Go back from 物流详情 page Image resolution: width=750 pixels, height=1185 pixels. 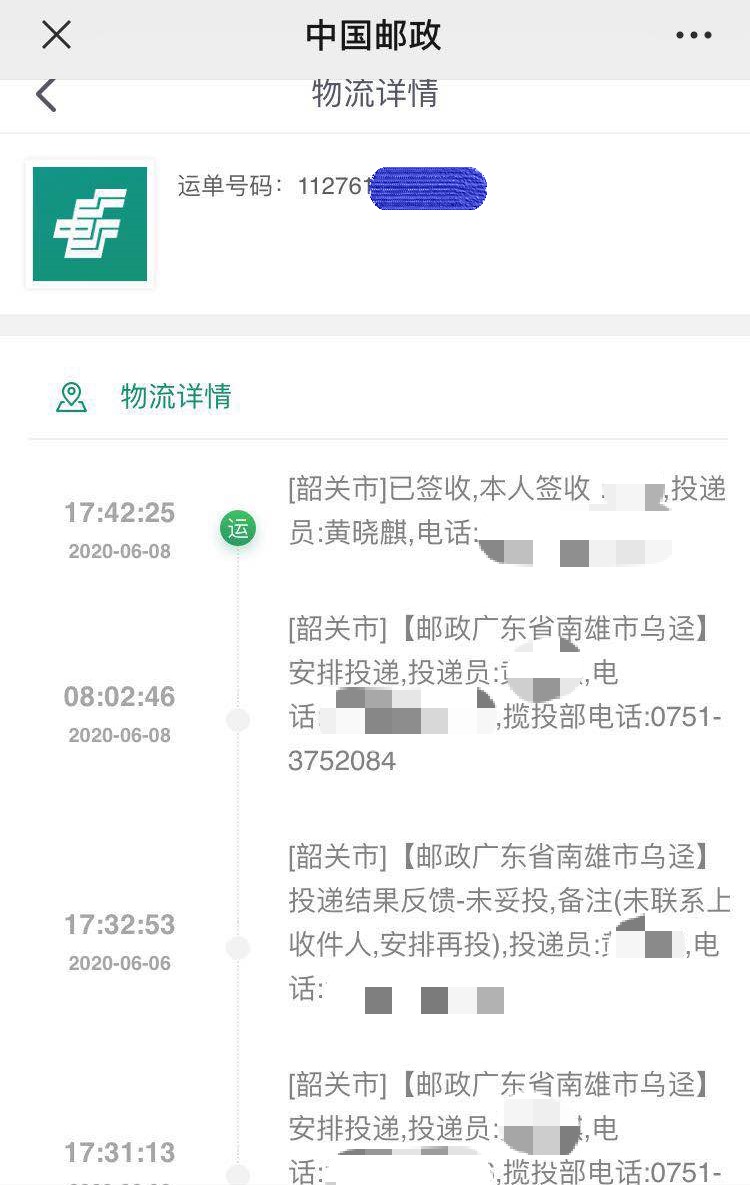tap(46, 95)
